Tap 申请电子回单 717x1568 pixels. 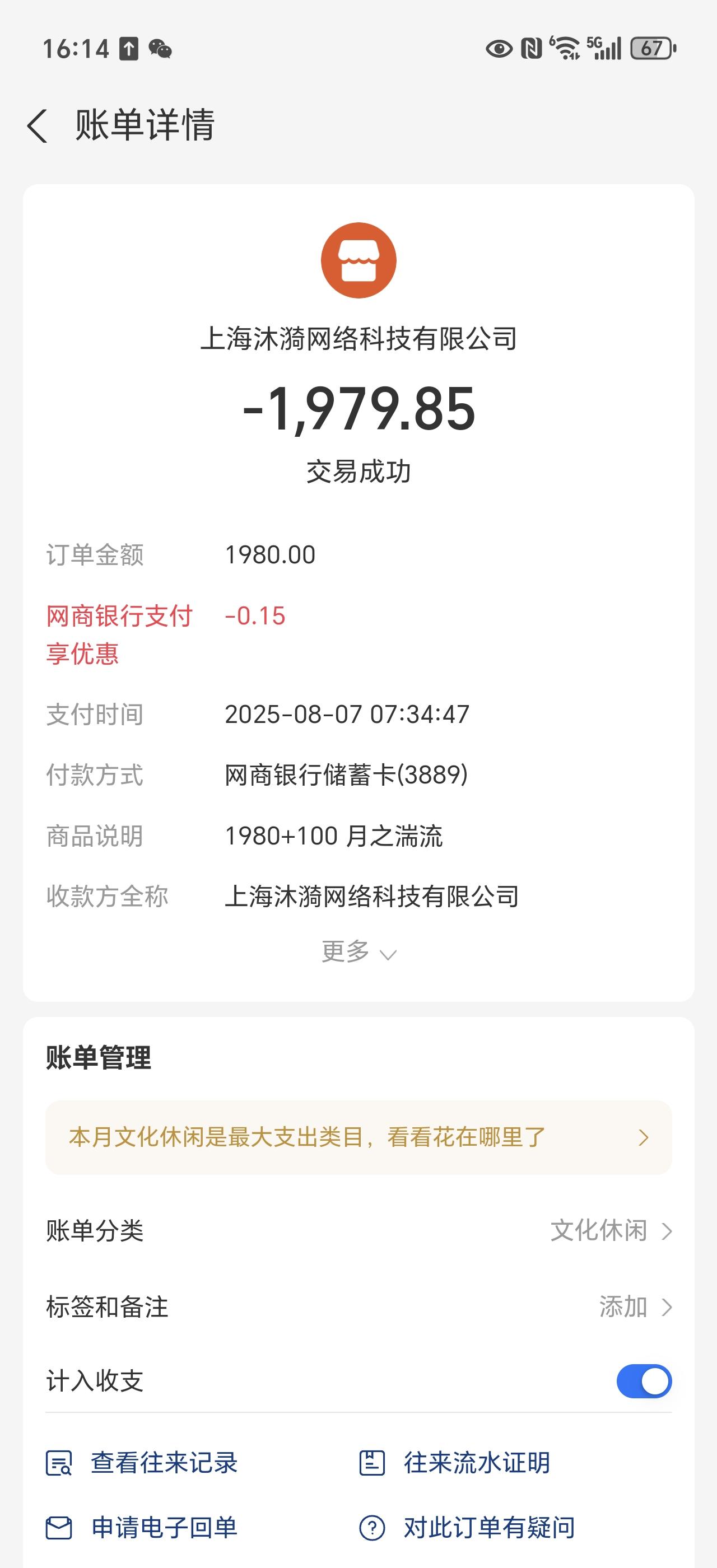click(x=142, y=1527)
